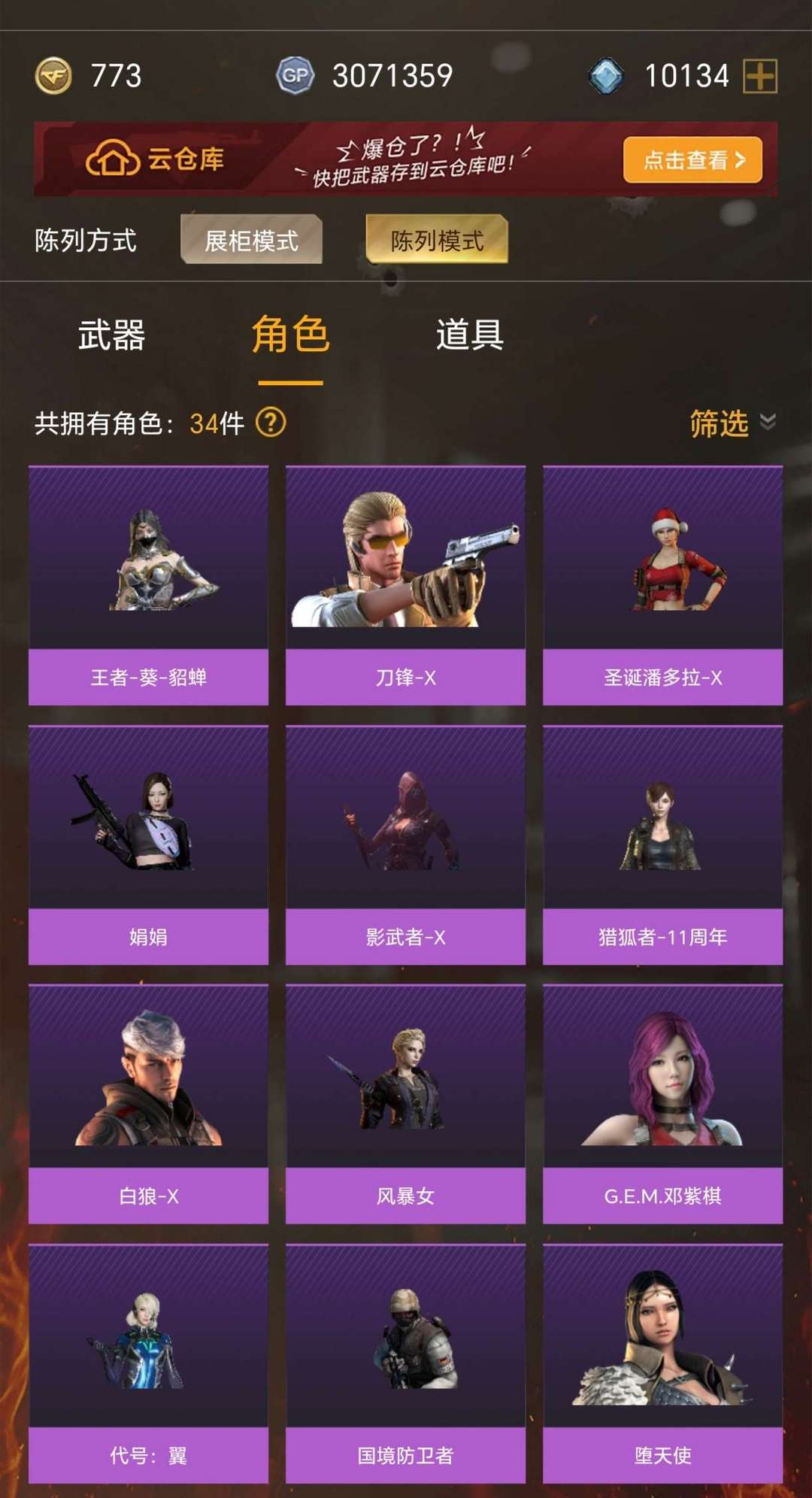Open the 国境防卫者 character card

point(405,1363)
